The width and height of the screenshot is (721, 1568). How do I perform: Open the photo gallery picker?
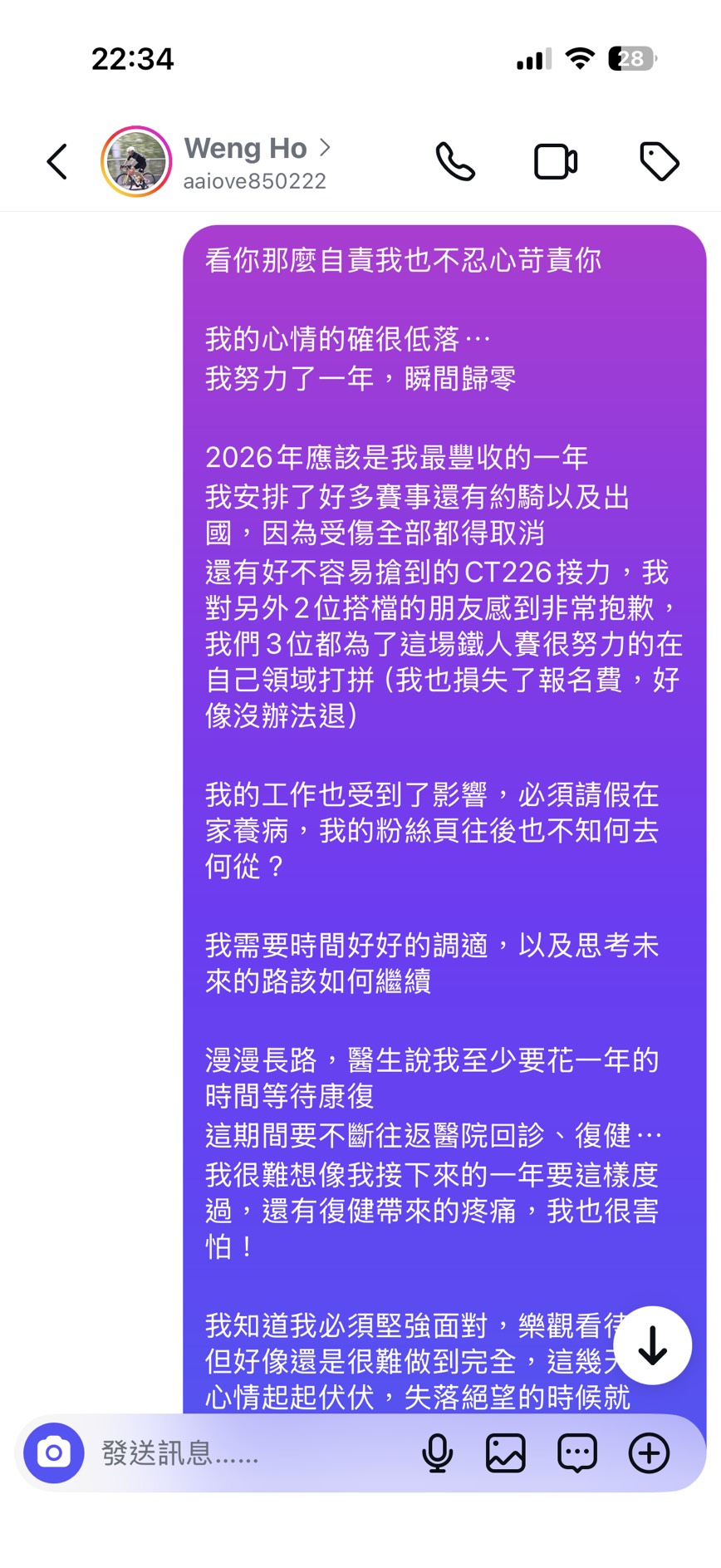point(505,1452)
